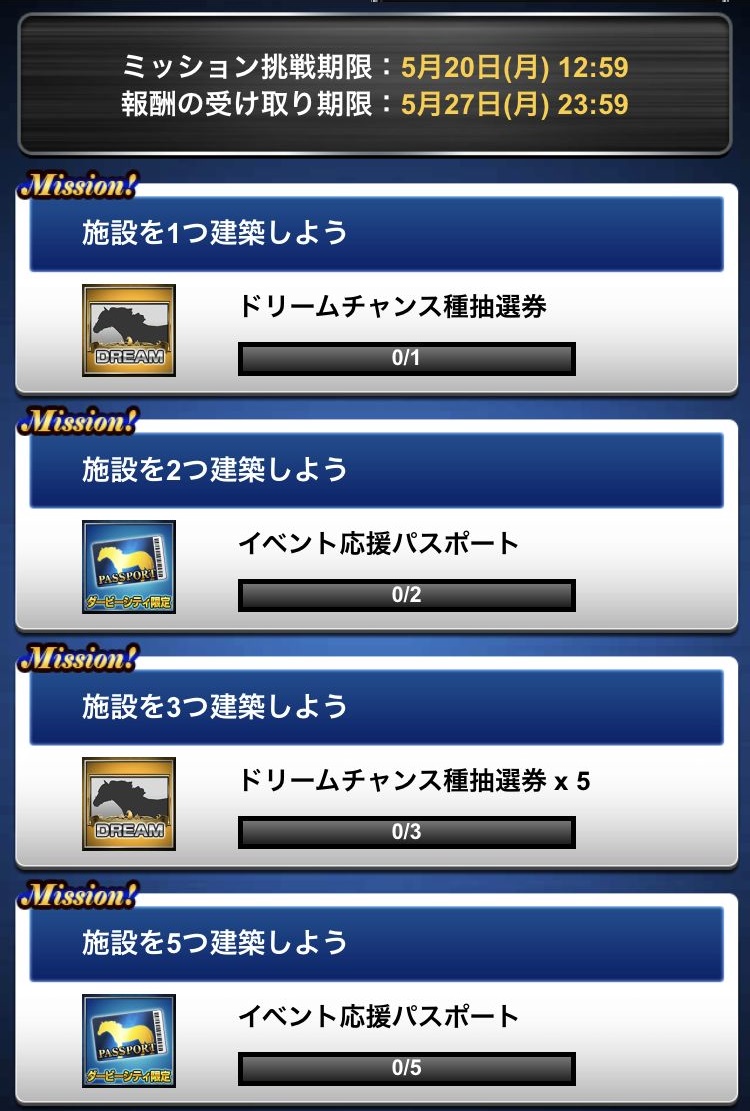Open the mission to build 5 facilities
Image resolution: width=750 pixels, height=1111 pixels.
376,943
